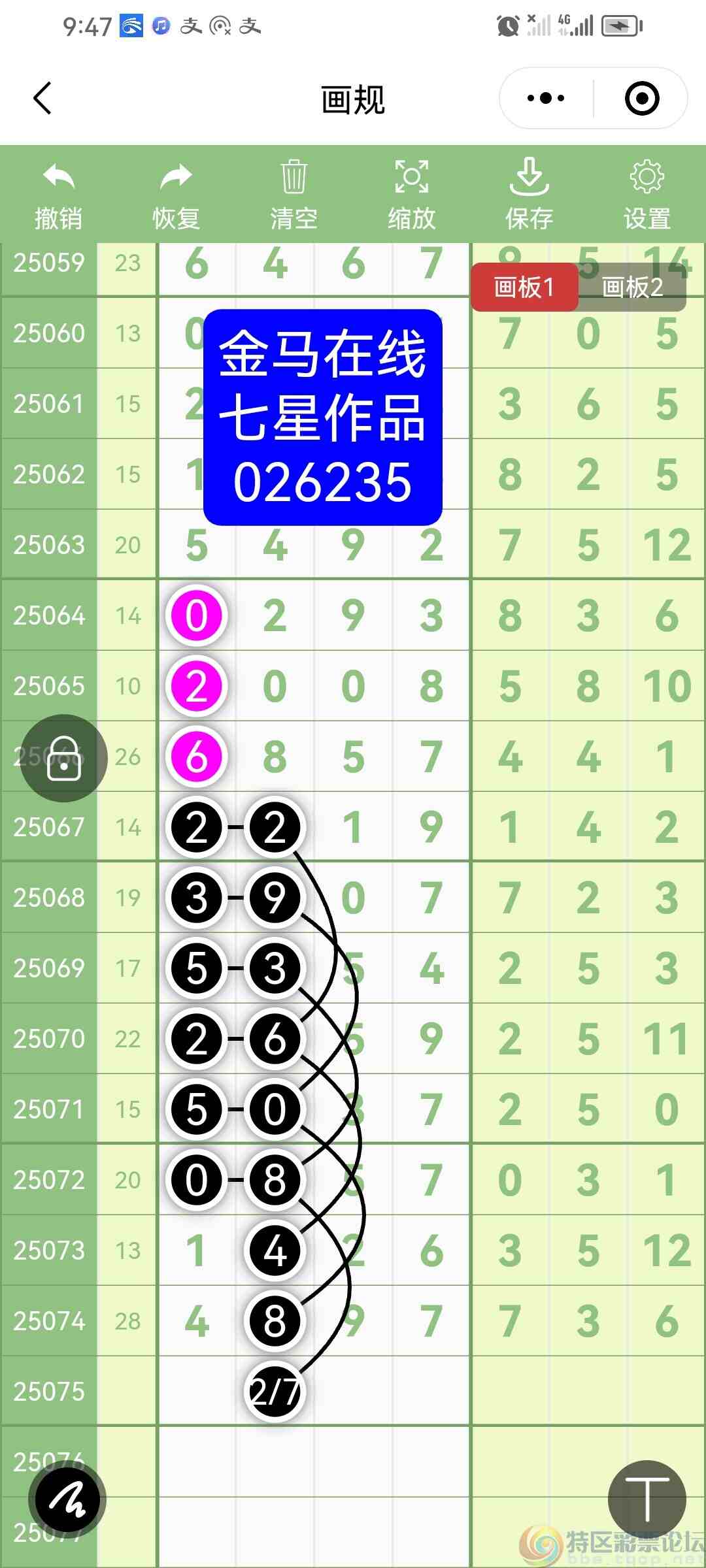This screenshot has height=1568, width=706.
Task: Tap the blue 金马在线 watermark label
Action: [323, 418]
